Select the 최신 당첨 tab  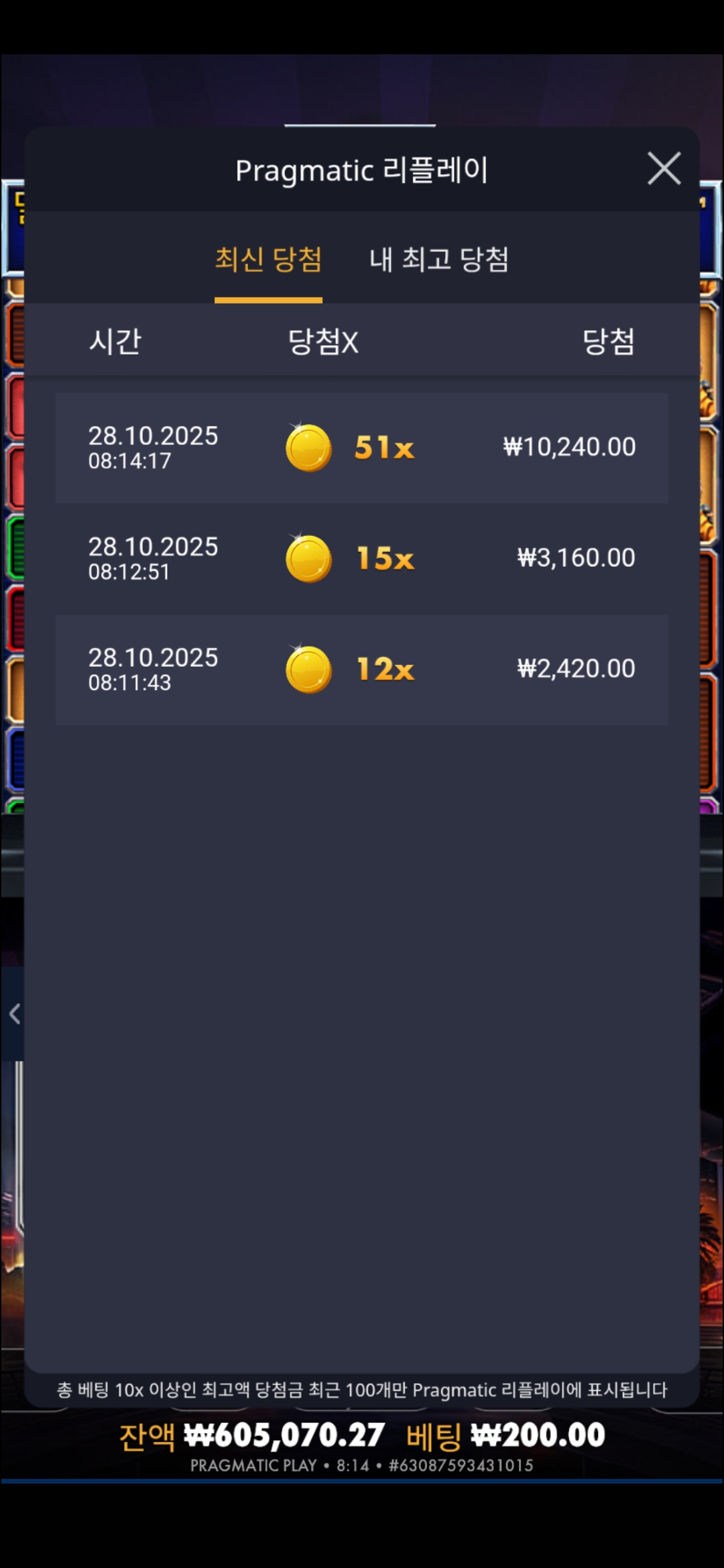pyautogui.click(x=268, y=259)
